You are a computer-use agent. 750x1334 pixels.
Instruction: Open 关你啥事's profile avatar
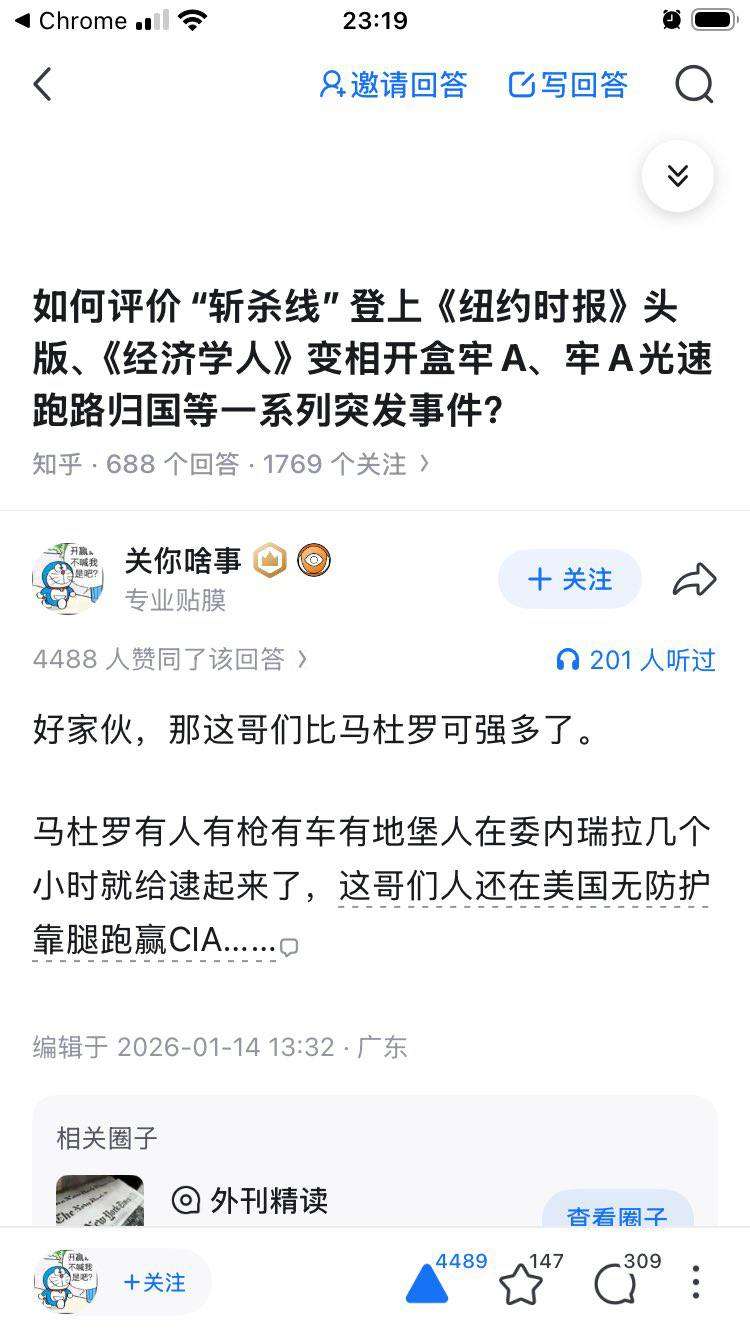pyautogui.click(x=68, y=579)
